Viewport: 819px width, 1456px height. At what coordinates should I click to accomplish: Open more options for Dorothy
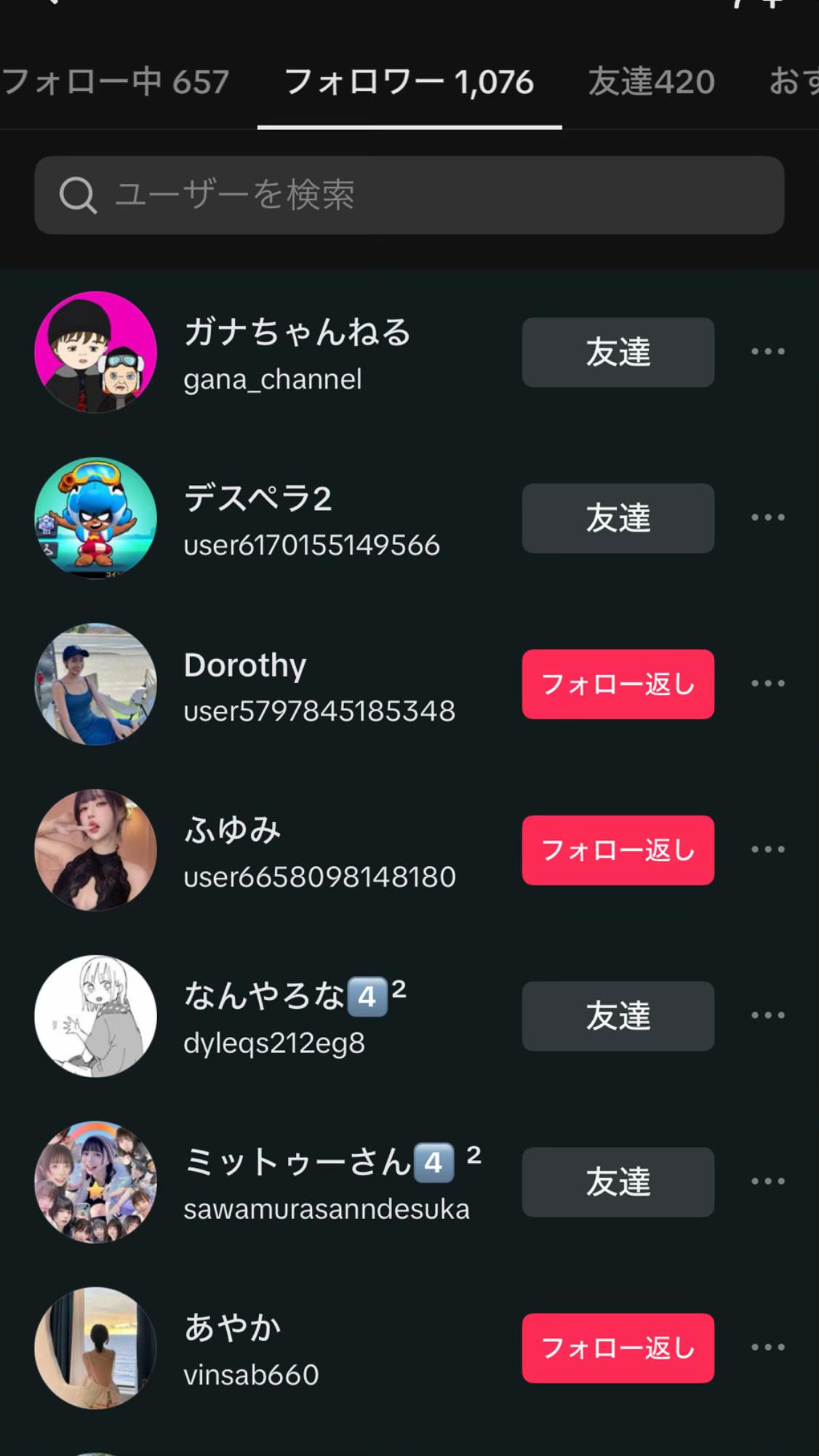[x=767, y=684]
